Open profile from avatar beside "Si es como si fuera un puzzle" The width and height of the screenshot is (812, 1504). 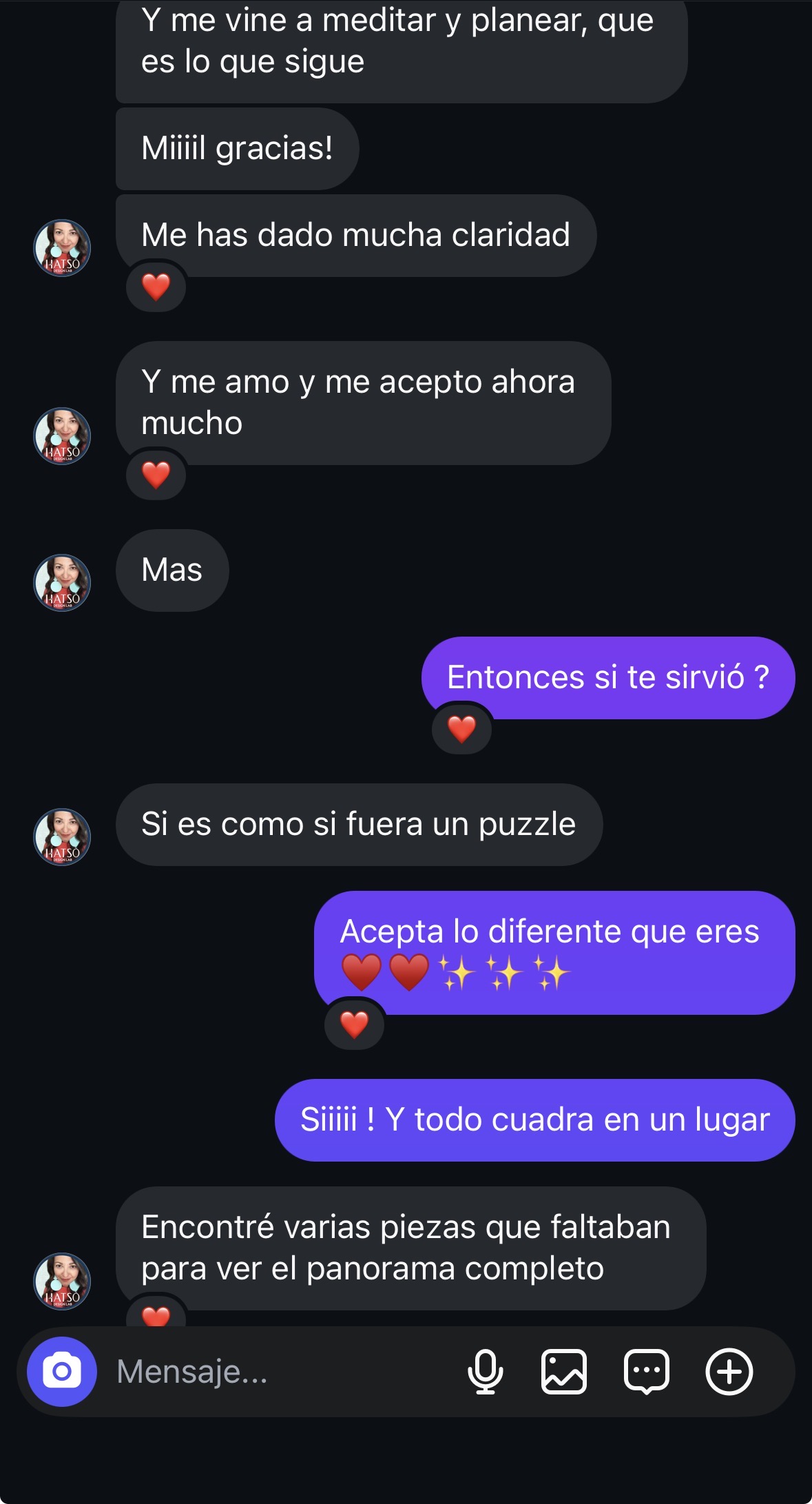(x=62, y=836)
